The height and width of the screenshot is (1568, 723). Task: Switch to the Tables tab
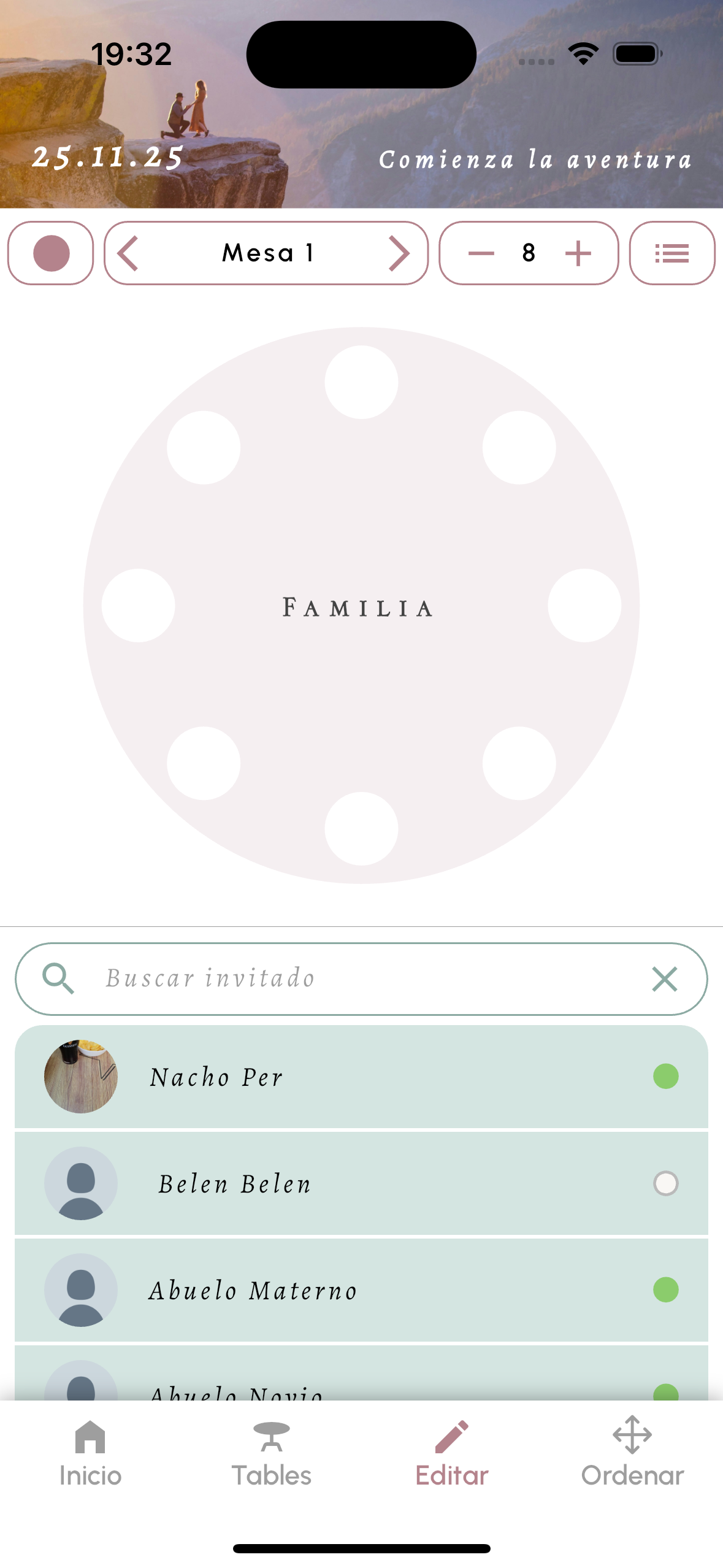[271, 1453]
